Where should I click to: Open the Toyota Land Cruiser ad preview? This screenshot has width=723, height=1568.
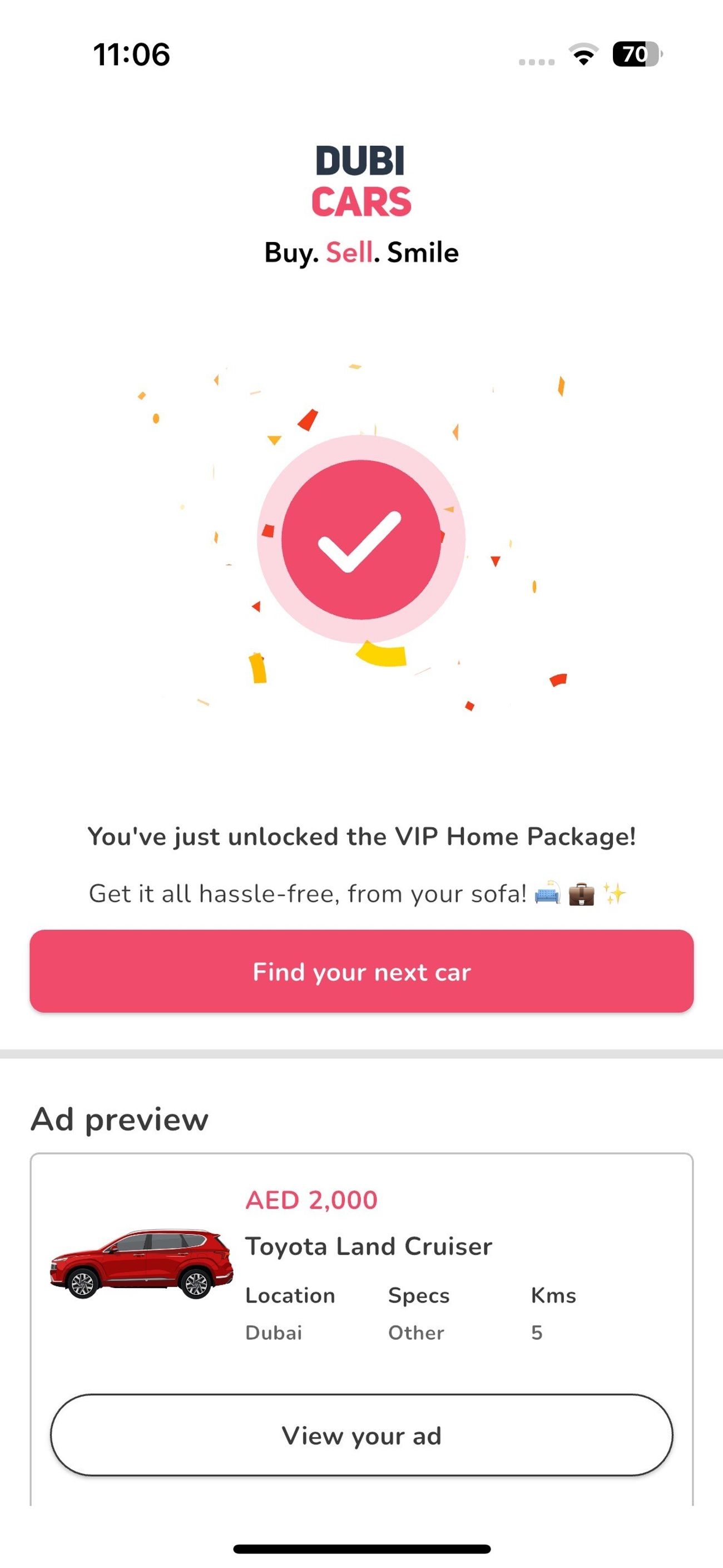click(368, 1246)
